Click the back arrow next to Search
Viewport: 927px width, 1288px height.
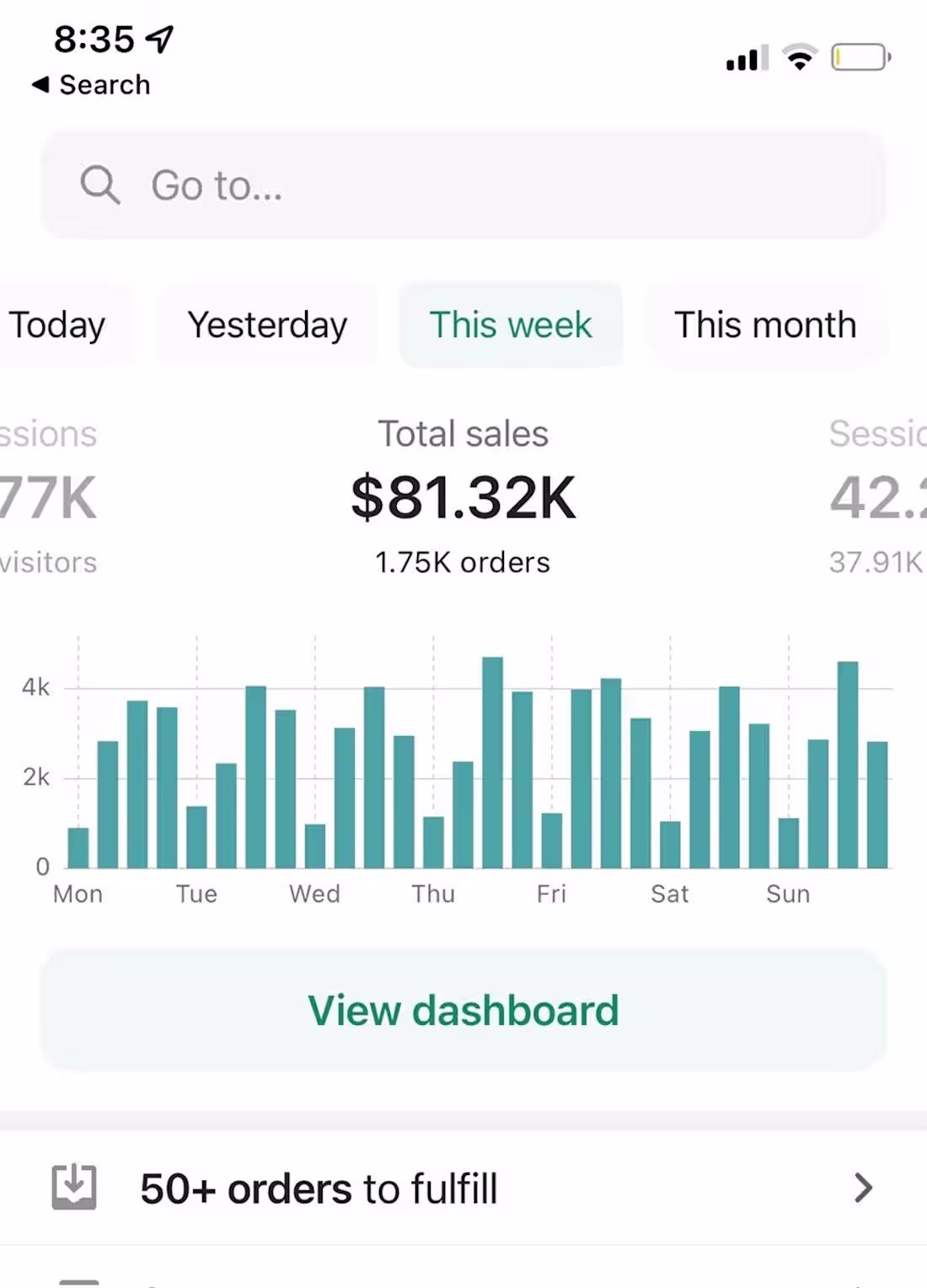tap(41, 84)
